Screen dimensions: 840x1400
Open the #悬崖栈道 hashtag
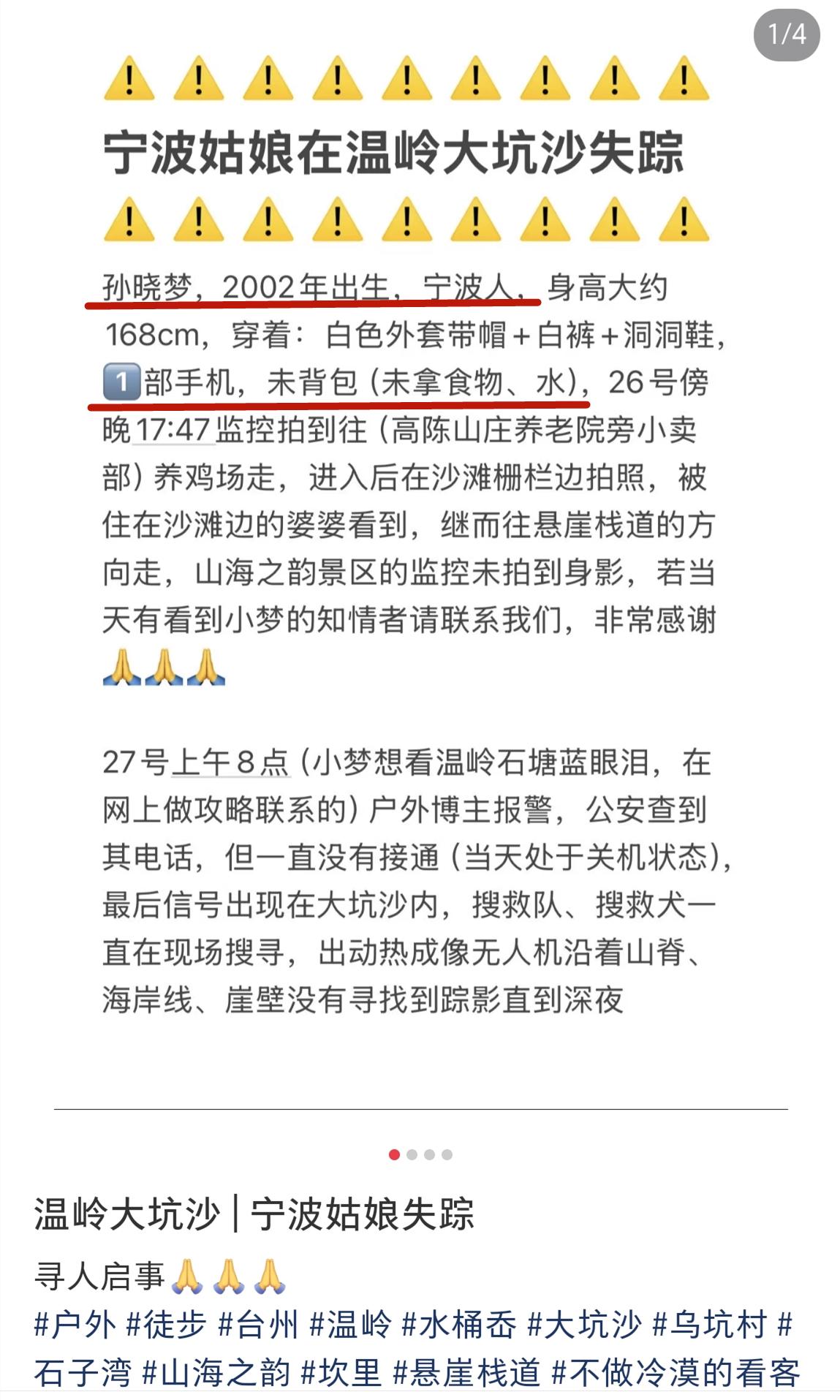(x=466, y=1372)
